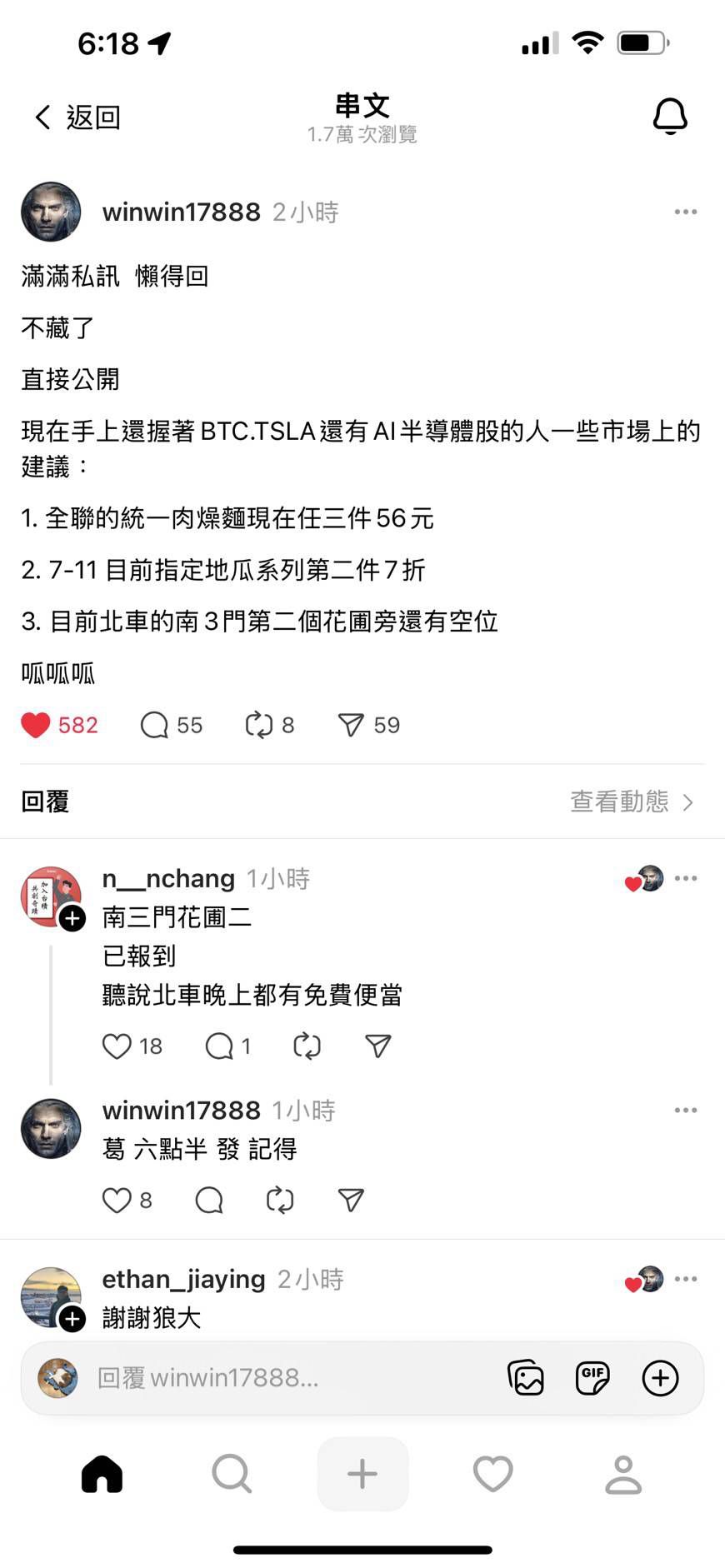Insert a GIF using the GIF icon
Image resolution: width=725 pixels, height=1568 pixels.
click(x=592, y=1378)
